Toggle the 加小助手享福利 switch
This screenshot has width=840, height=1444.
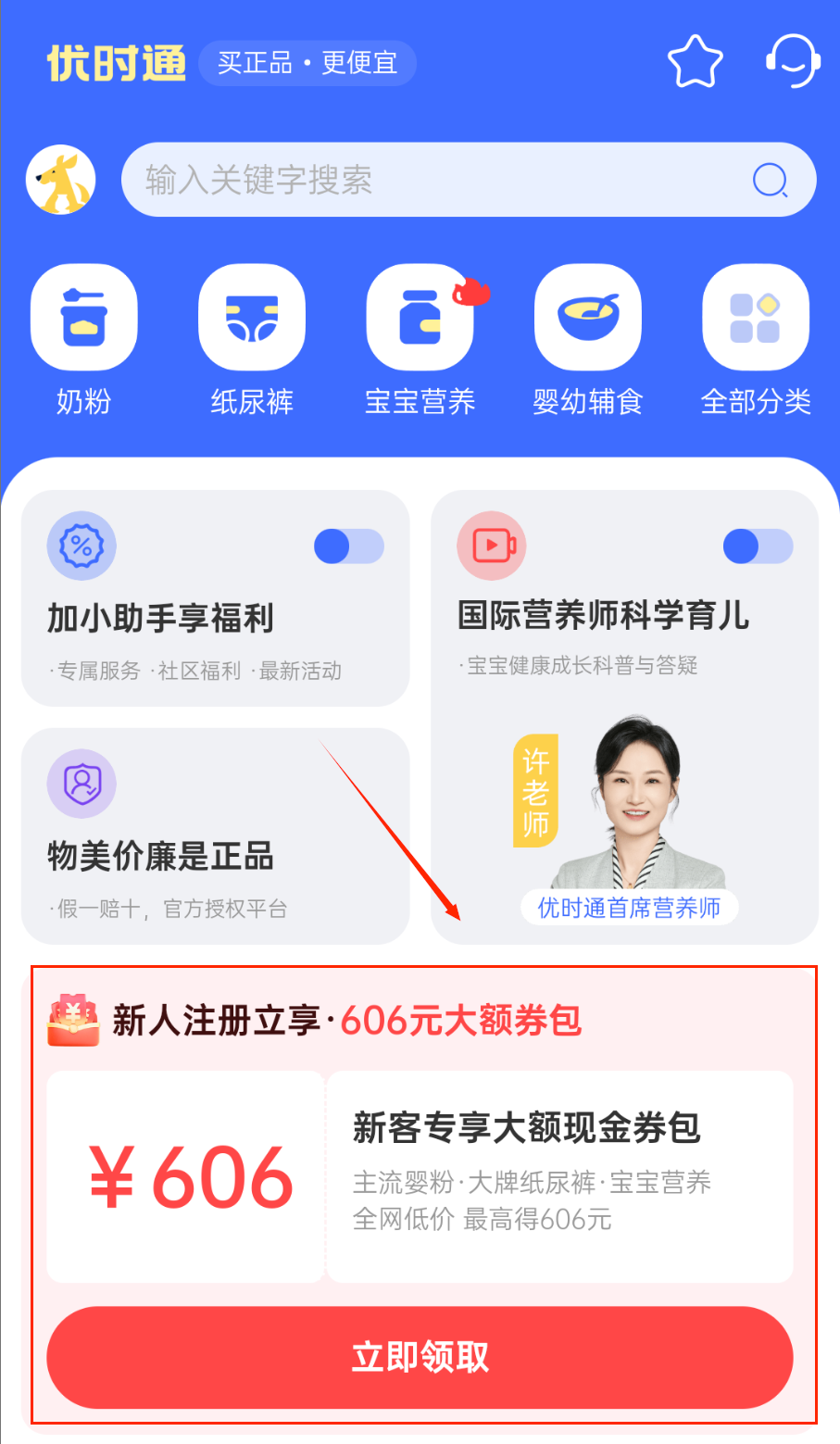point(348,546)
